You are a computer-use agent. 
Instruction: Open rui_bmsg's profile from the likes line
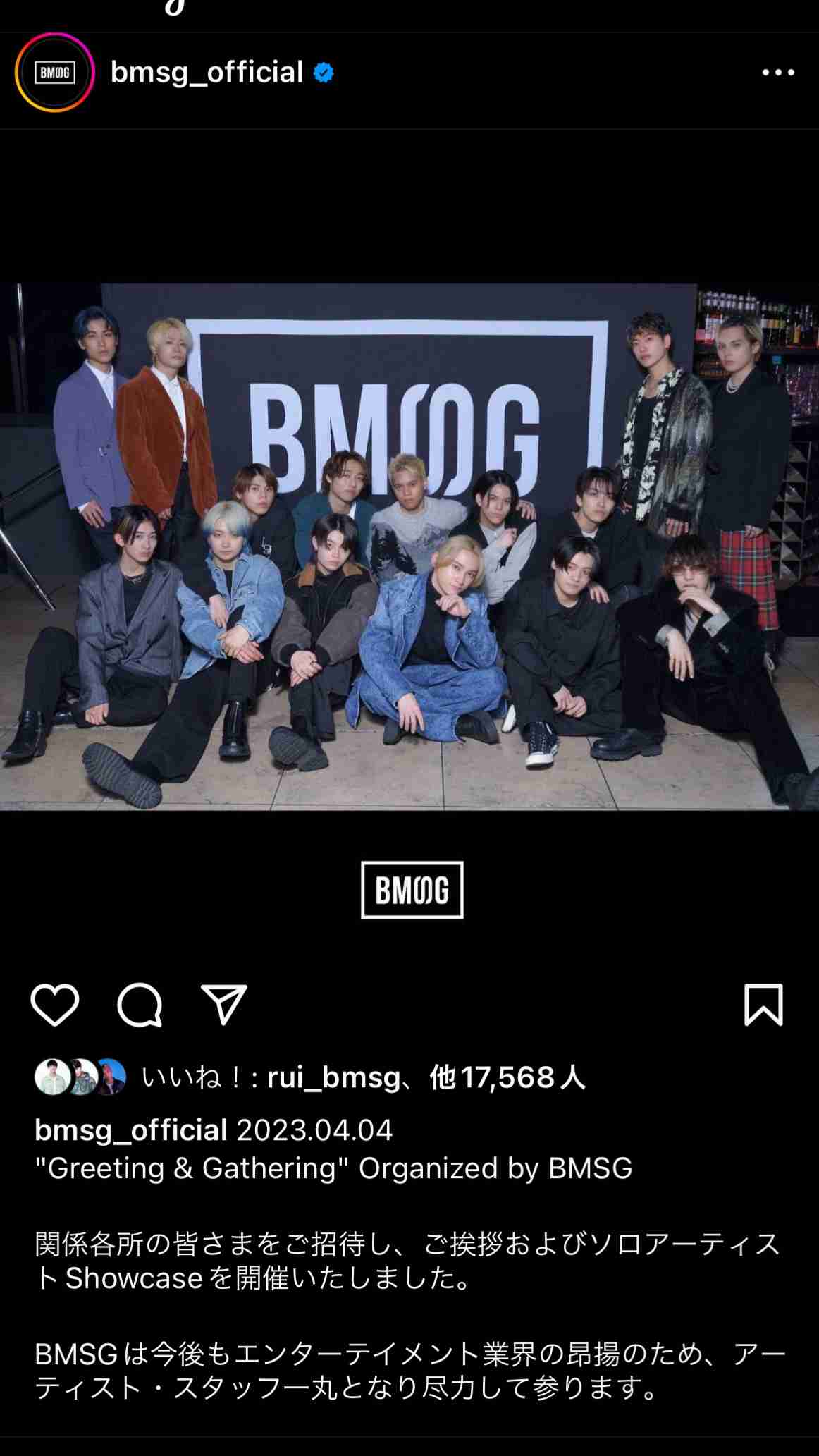tap(333, 1078)
